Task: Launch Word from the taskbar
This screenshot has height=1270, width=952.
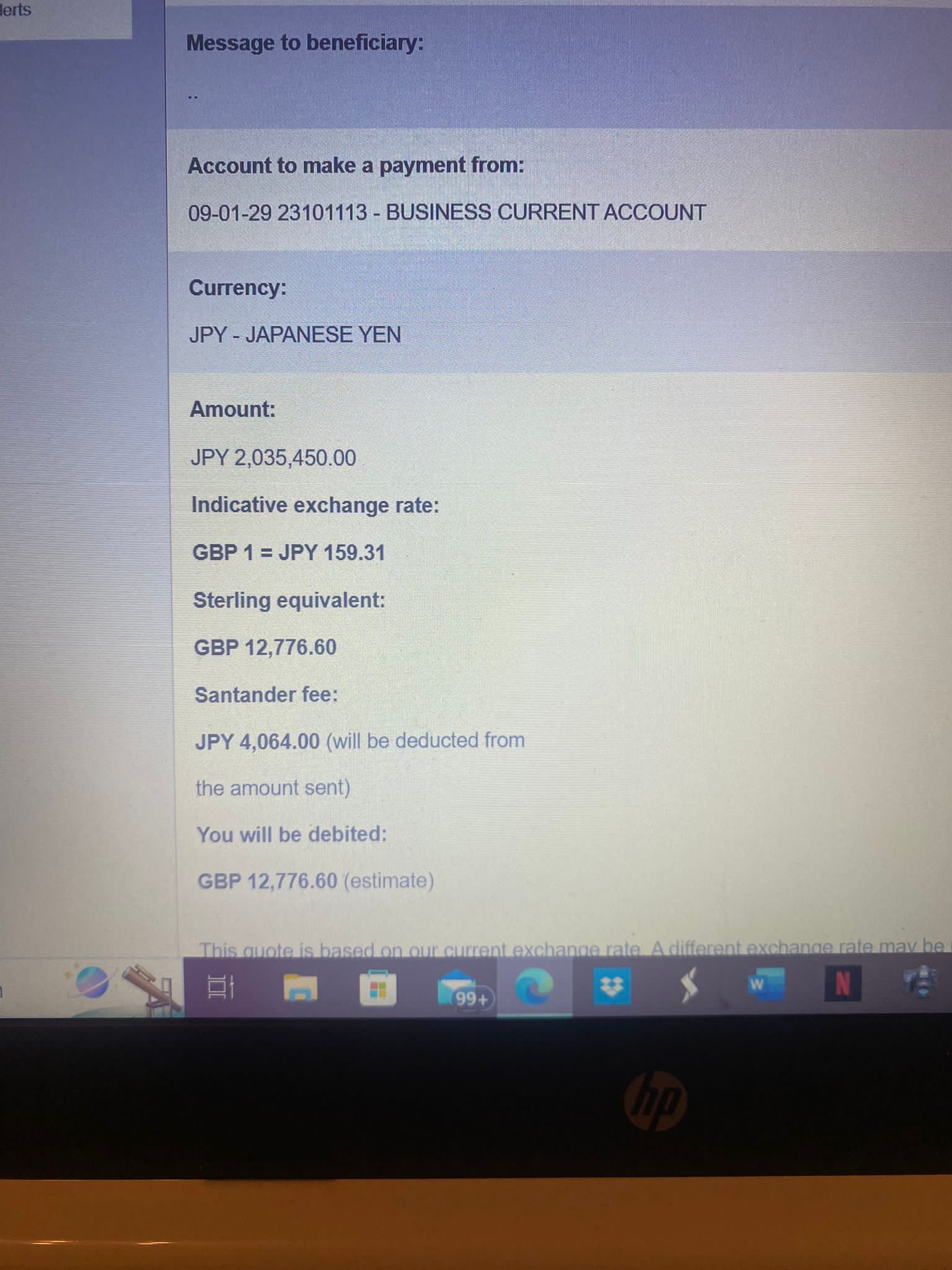Action: tap(765, 984)
